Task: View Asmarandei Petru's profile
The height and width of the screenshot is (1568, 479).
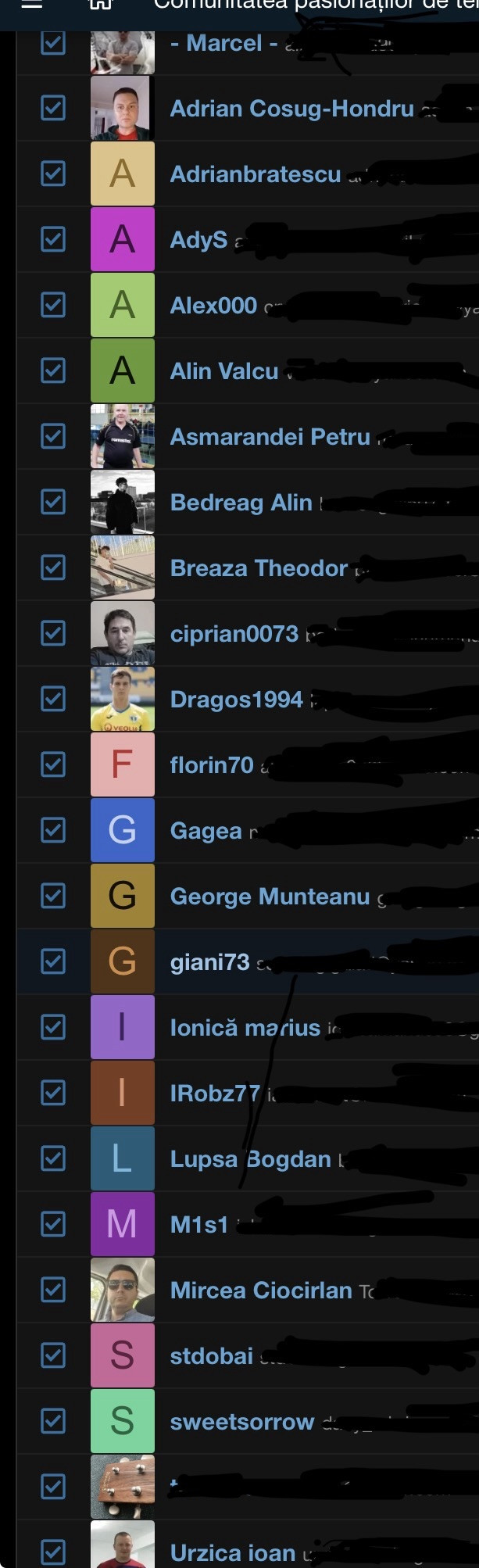Action: coord(270,436)
